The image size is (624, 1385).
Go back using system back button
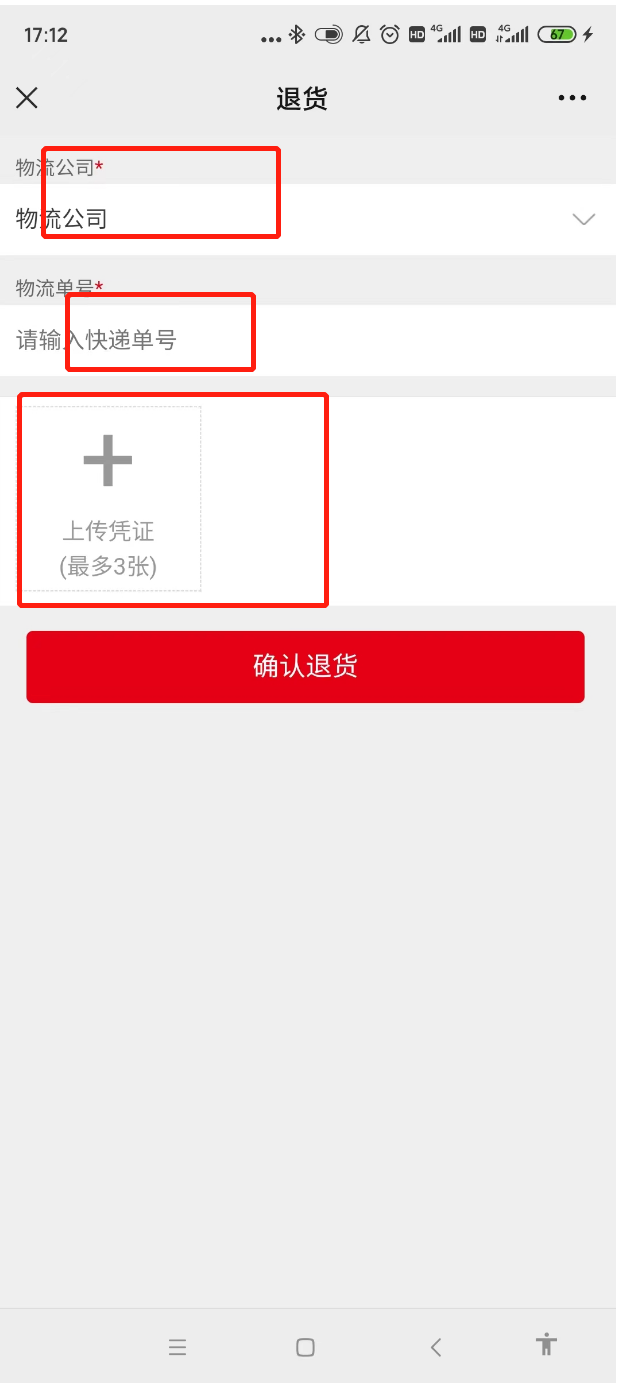click(436, 1347)
